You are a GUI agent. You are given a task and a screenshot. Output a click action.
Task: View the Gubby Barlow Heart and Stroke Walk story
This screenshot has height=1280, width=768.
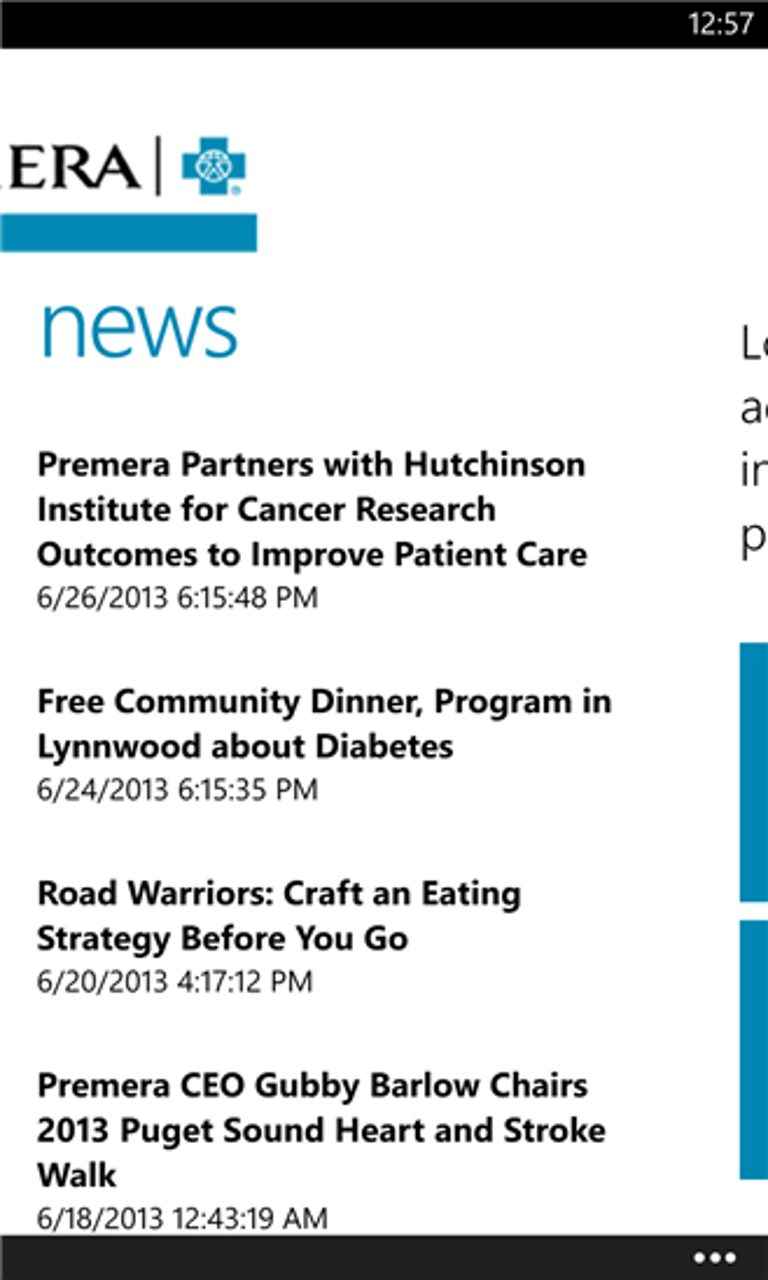321,1130
